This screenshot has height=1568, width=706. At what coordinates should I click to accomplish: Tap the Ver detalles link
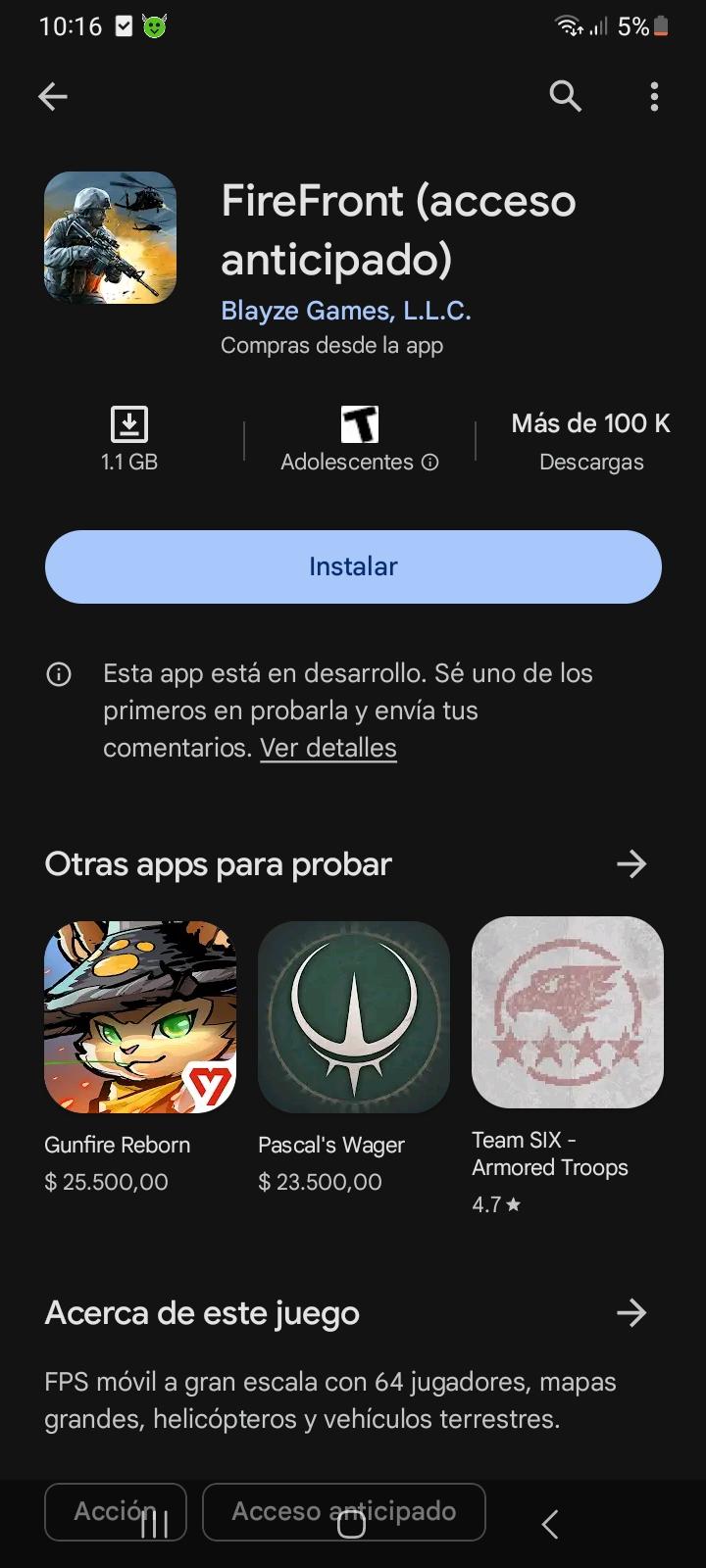328,748
